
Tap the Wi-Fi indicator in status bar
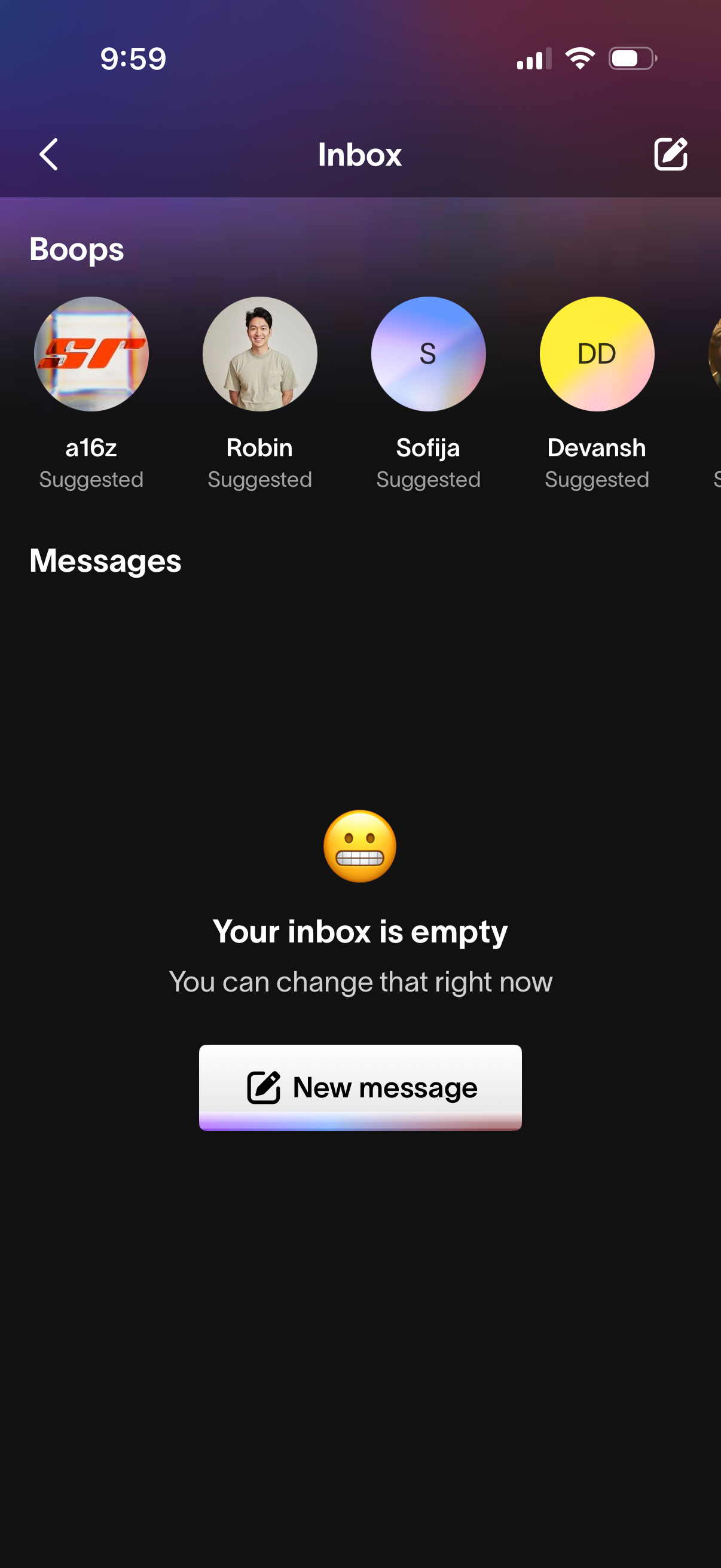point(579,59)
